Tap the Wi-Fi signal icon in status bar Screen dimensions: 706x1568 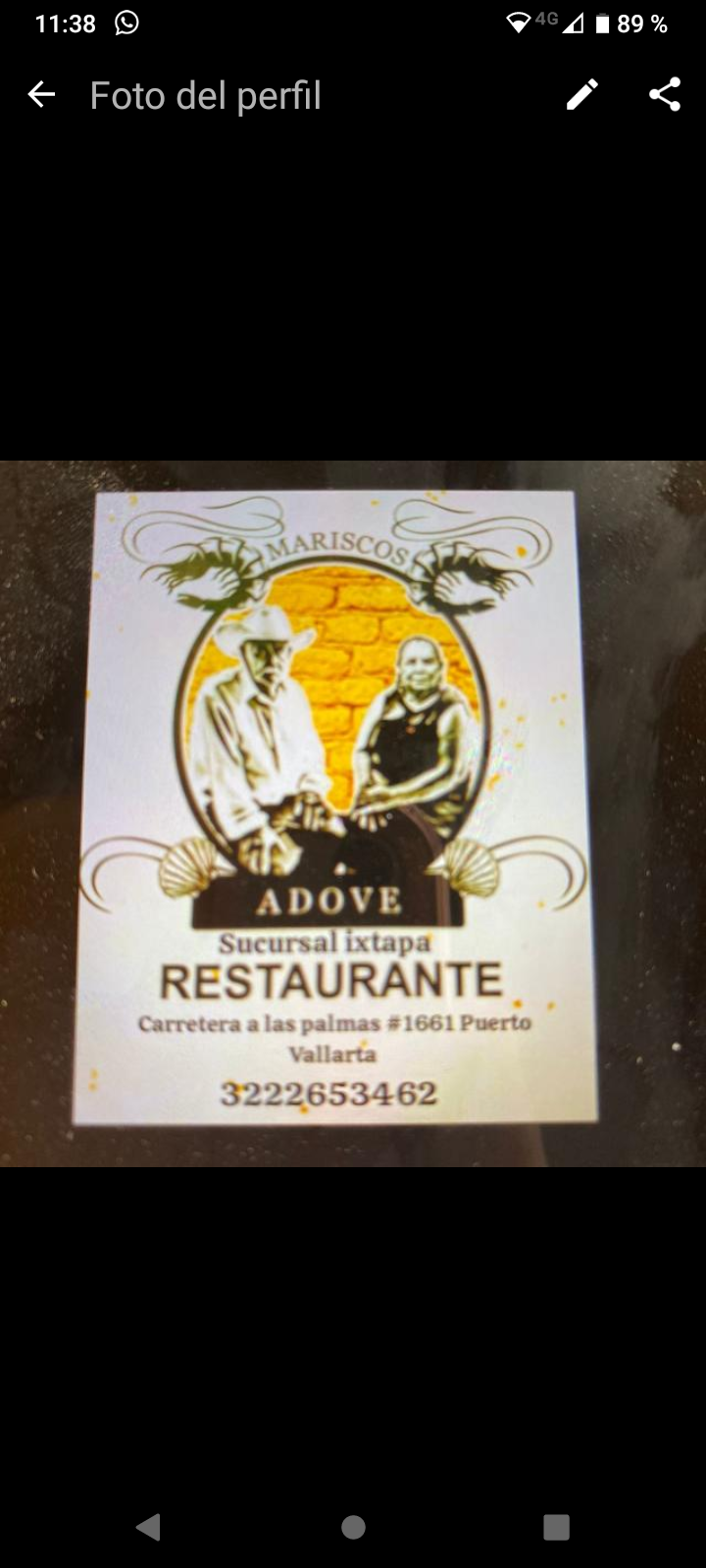pyautogui.click(x=517, y=22)
